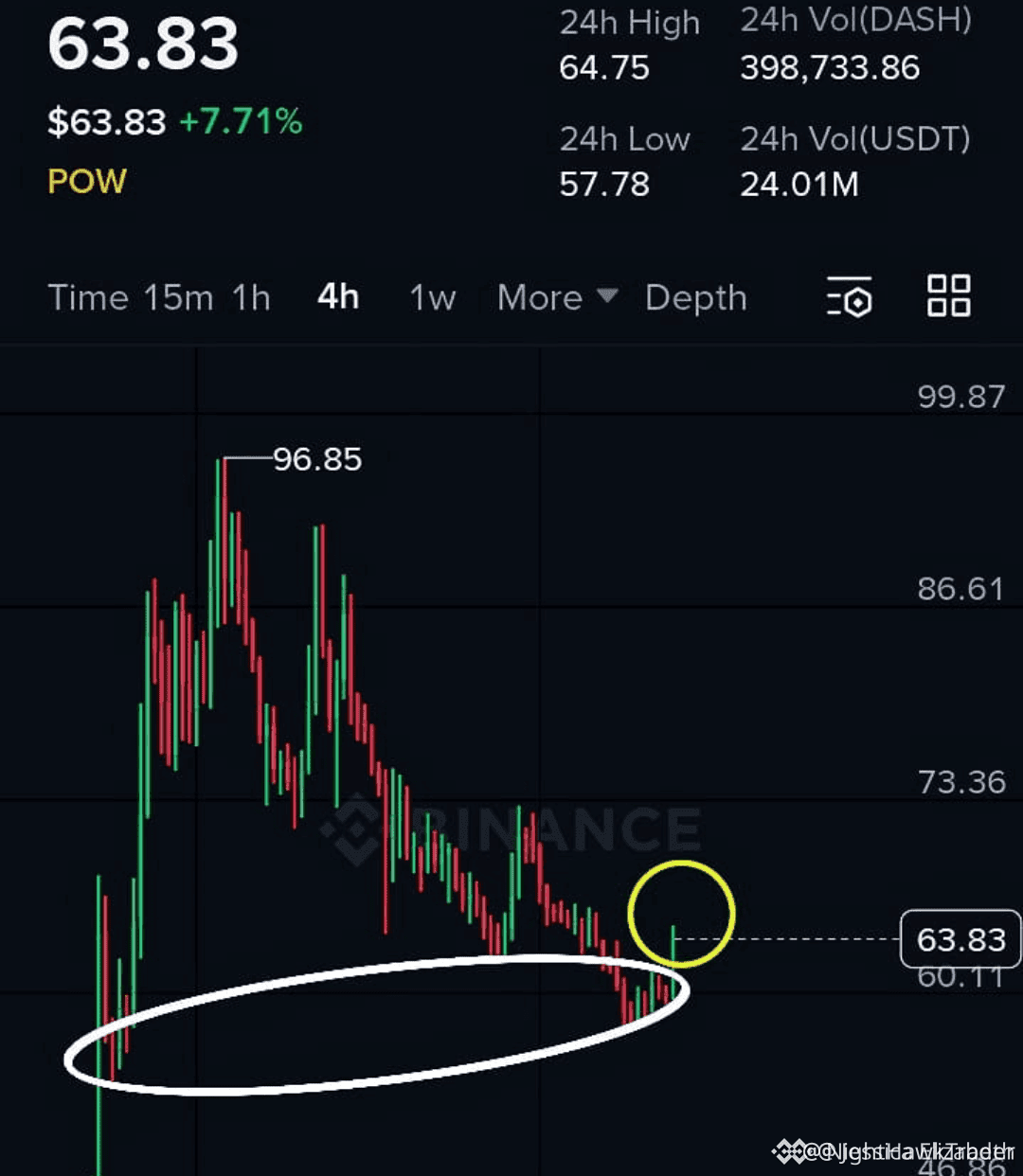The height and width of the screenshot is (1176, 1023).
Task: Click the 24h Low value 57.78
Action: [x=603, y=185]
